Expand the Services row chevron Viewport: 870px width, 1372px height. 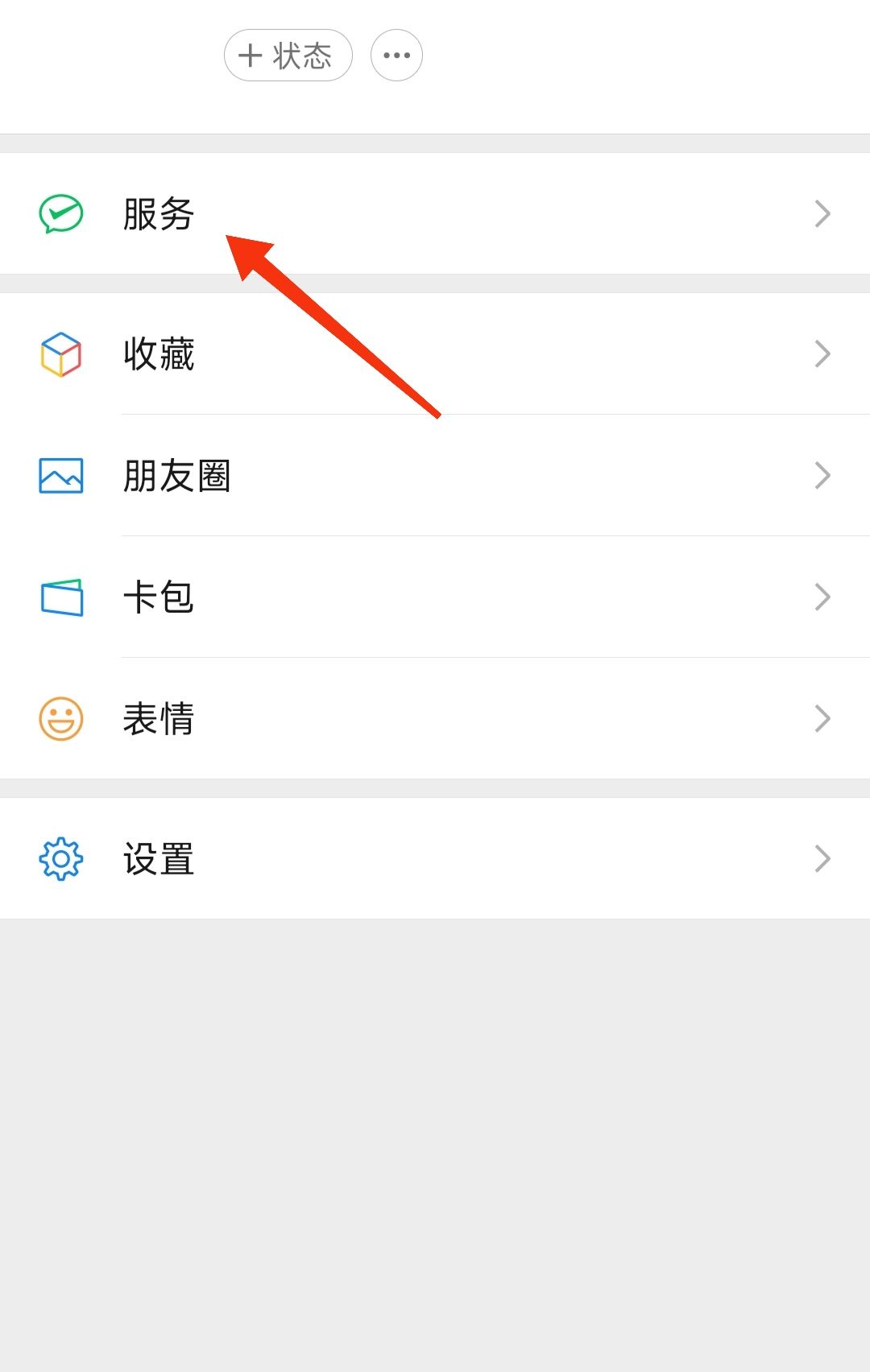822,213
